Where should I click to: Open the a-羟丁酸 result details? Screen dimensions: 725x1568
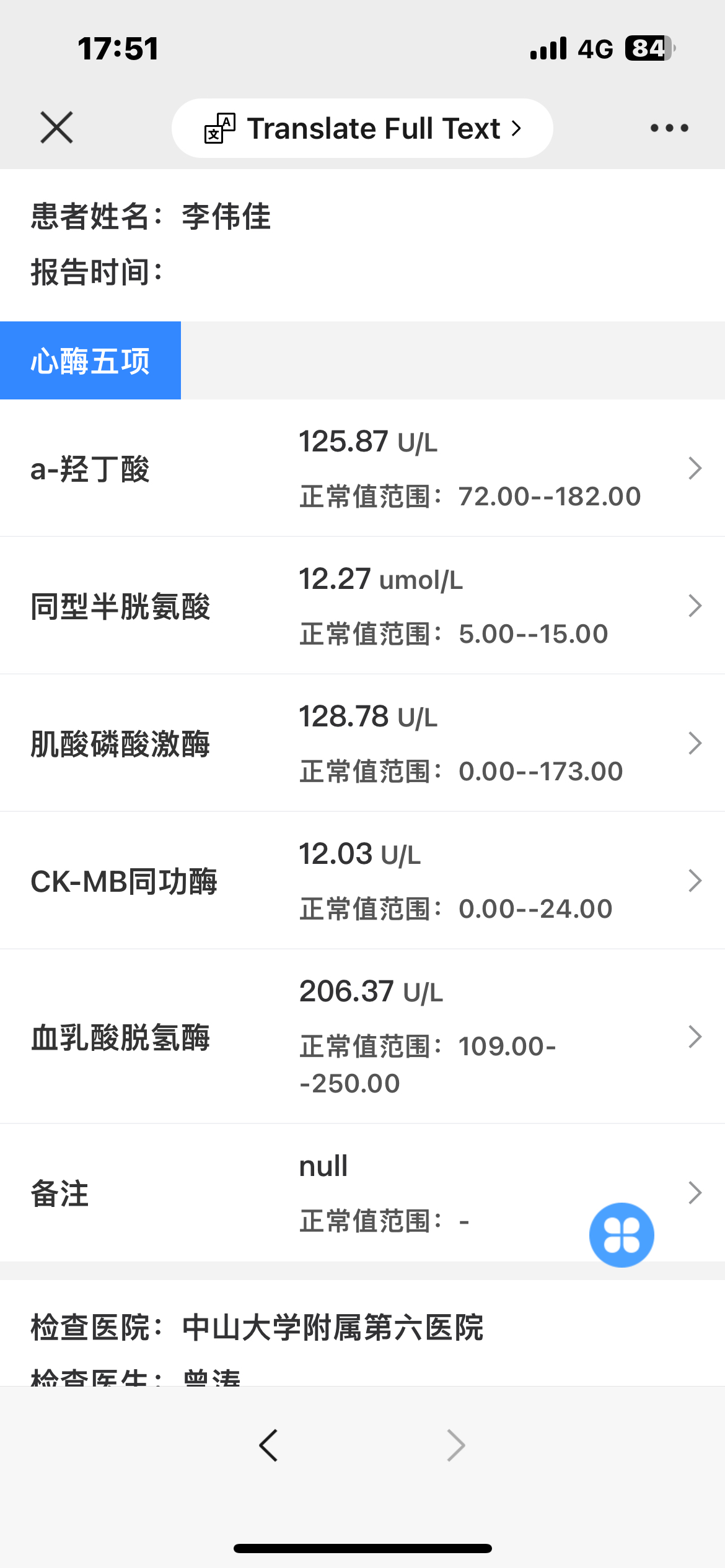click(x=362, y=468)
